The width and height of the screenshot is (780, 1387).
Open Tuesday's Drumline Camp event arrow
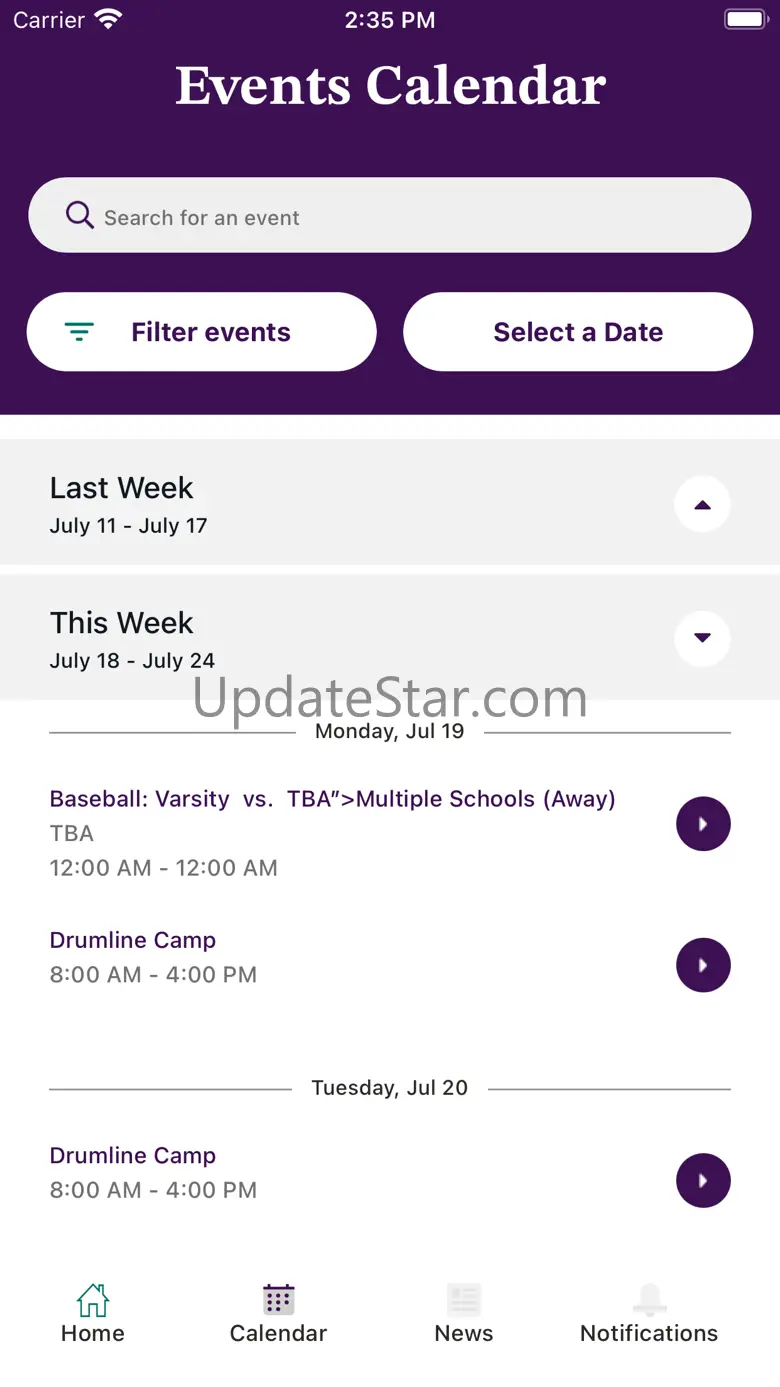click(x=703, y=1180)
